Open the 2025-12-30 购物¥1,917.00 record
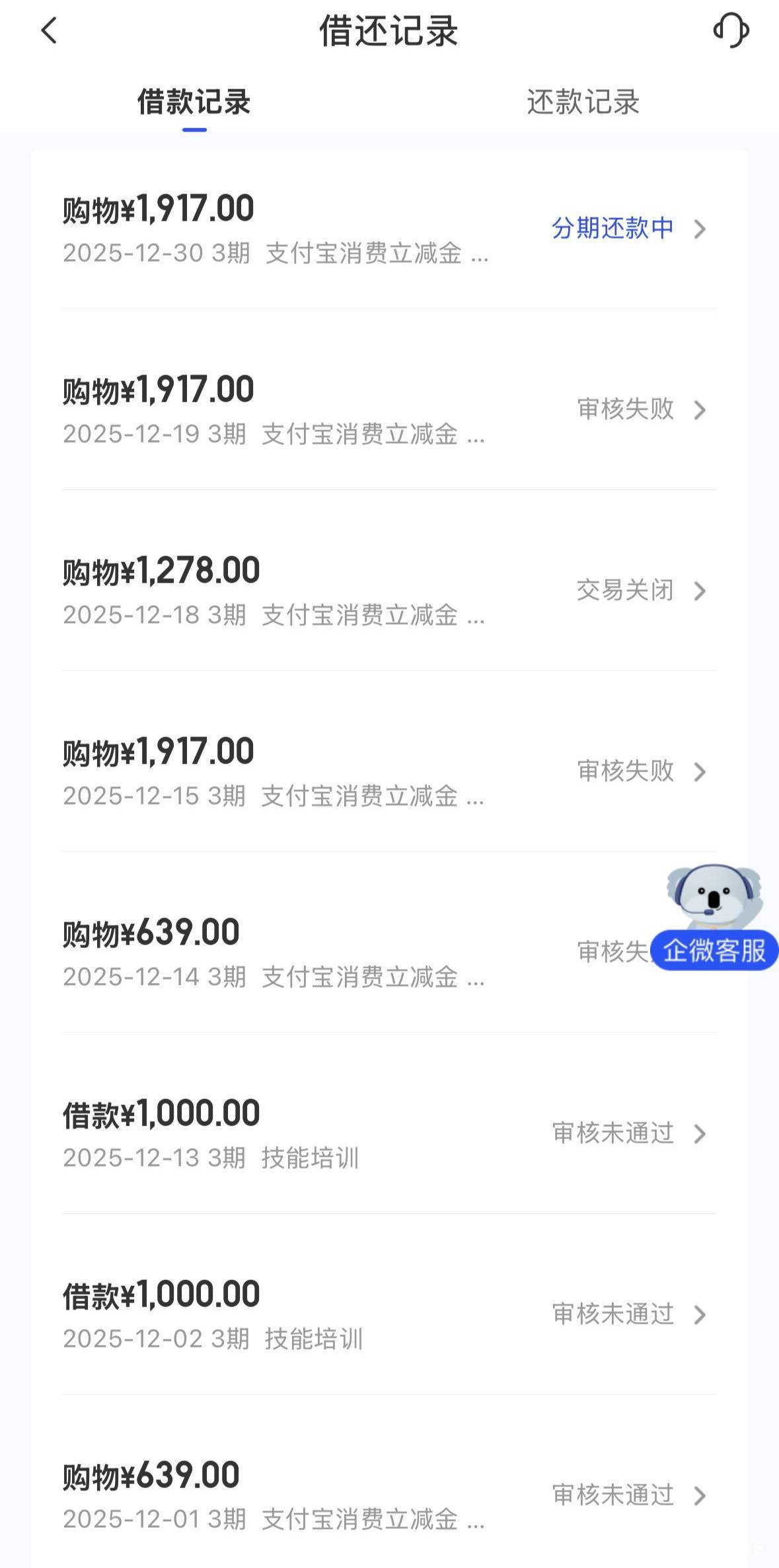Screen dimensions: 779x1568 [x=389, y=229]
